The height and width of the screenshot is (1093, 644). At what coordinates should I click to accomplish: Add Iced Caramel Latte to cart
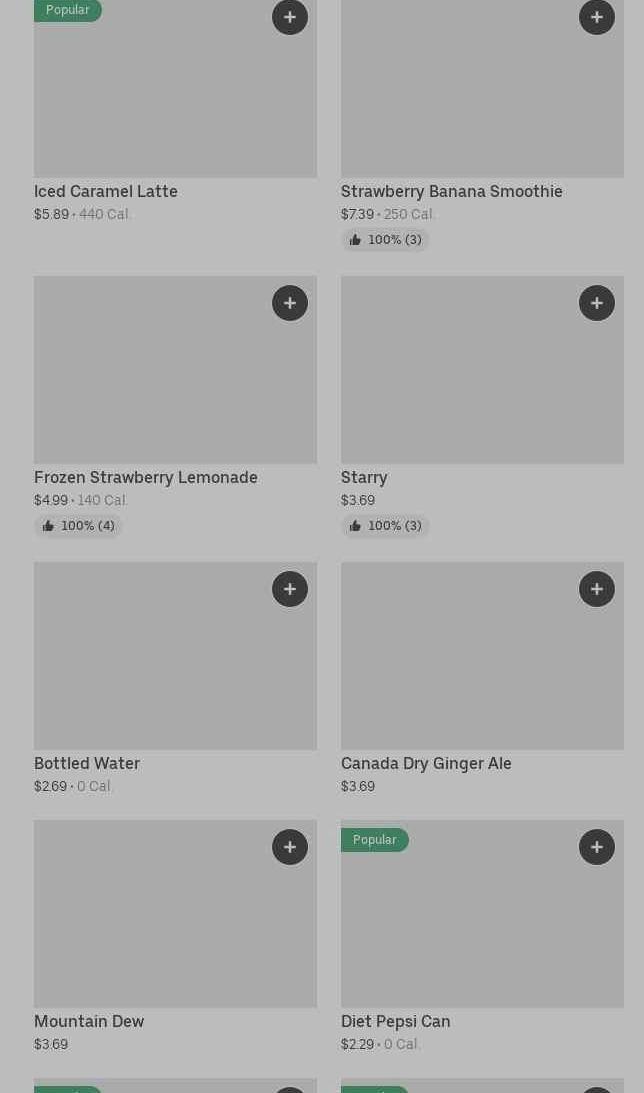(x=290, y=17)
